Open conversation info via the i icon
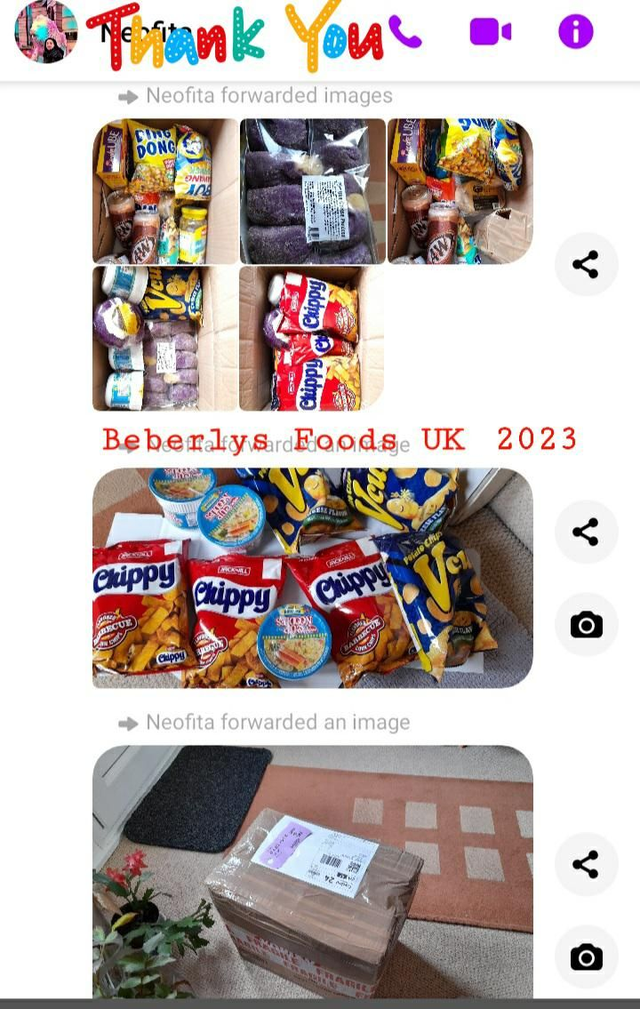The width and height of the screenshot is (640, 1009). click(575, 32)
